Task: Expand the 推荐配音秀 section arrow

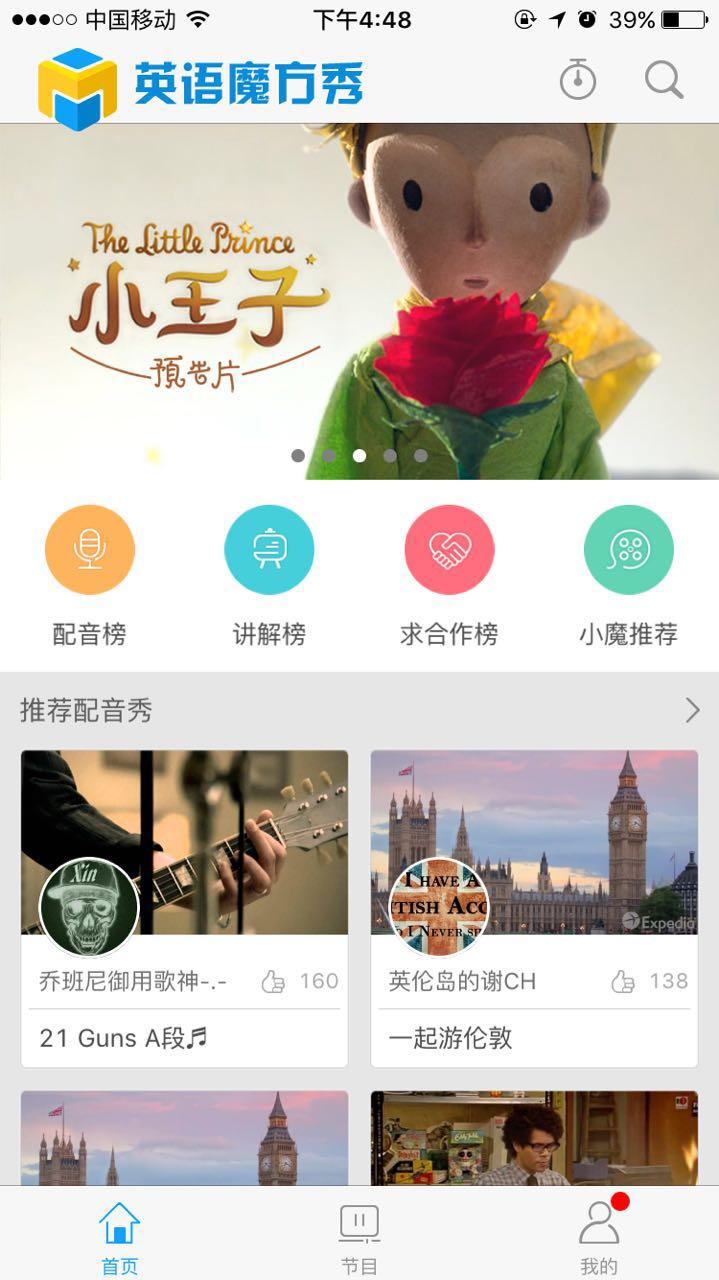Action: tap(692, 710)
